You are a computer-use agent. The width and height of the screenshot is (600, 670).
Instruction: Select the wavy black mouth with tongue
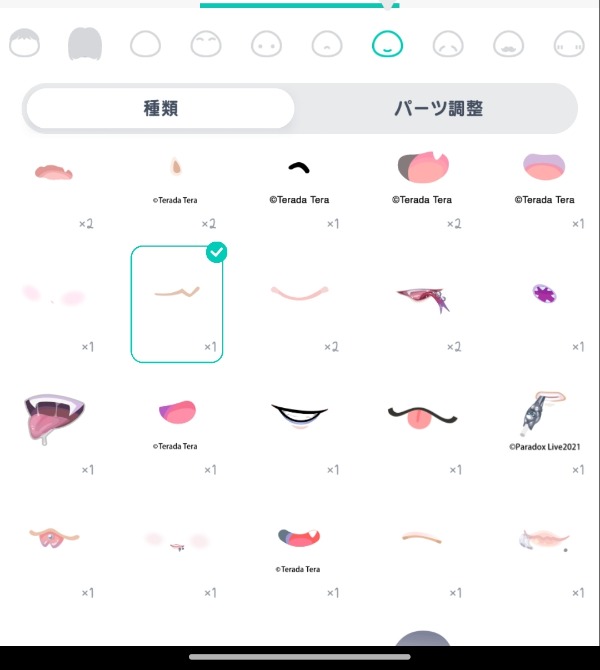422,414
